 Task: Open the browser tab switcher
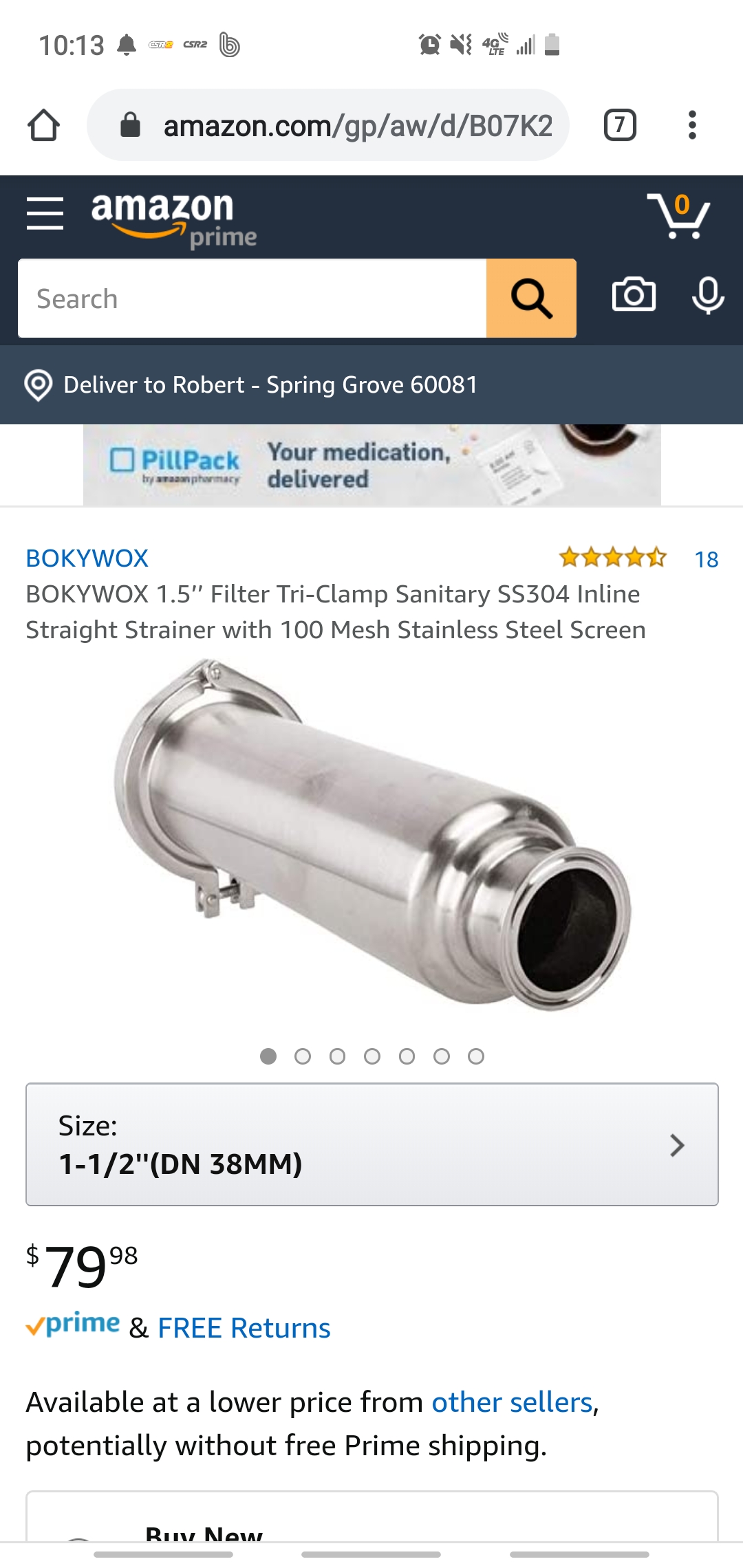619,125
